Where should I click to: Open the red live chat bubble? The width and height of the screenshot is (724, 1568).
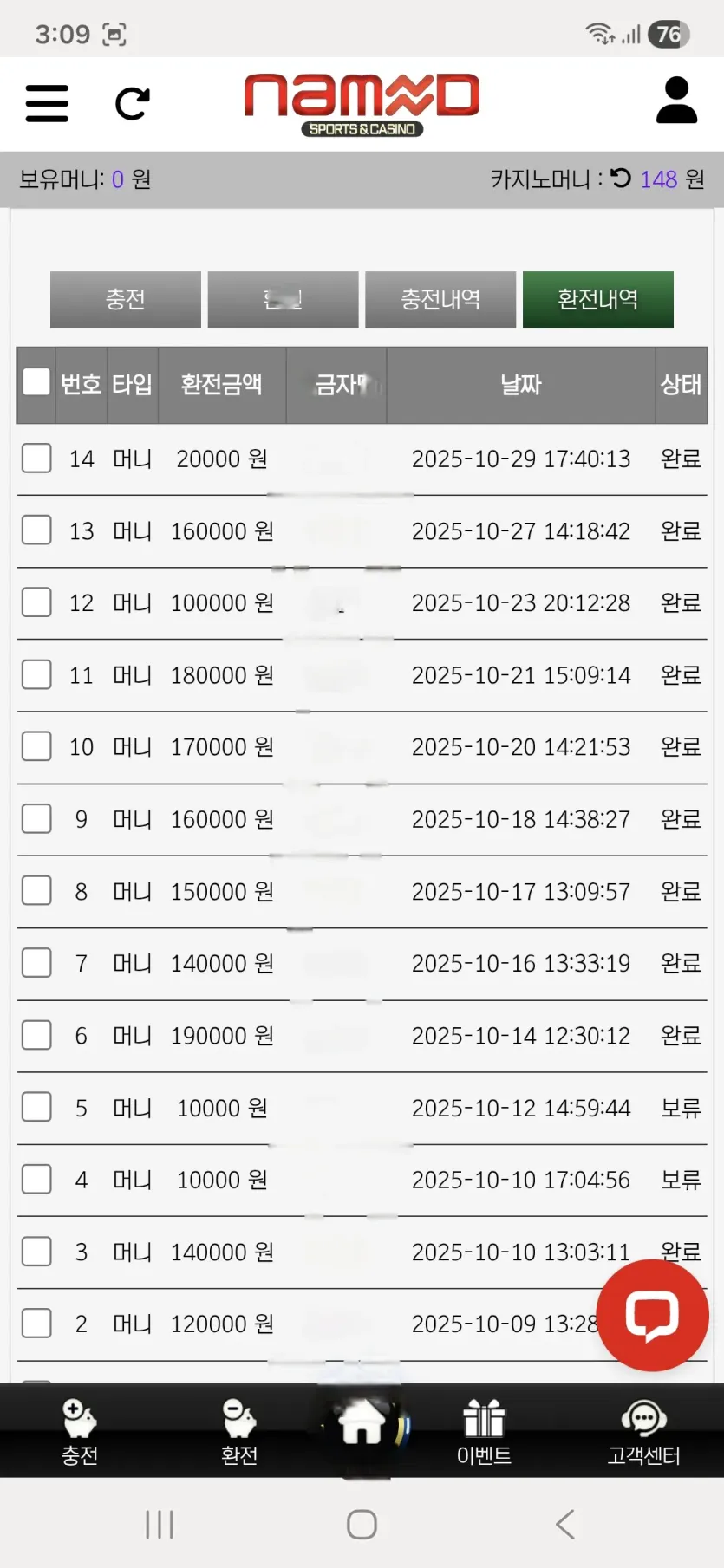[x=653, y=1315]
